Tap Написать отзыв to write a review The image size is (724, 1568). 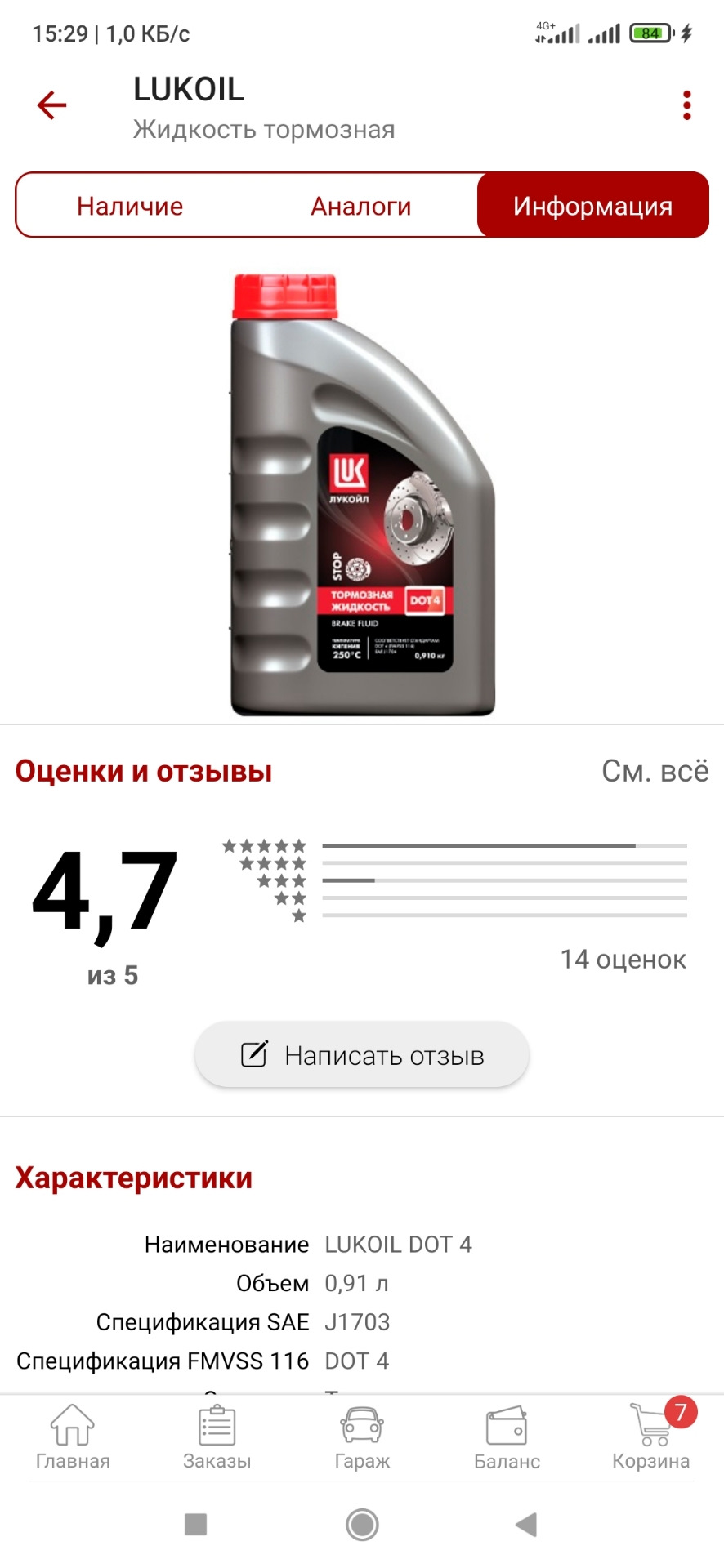pyautogui.click(x=361, y=1055)
